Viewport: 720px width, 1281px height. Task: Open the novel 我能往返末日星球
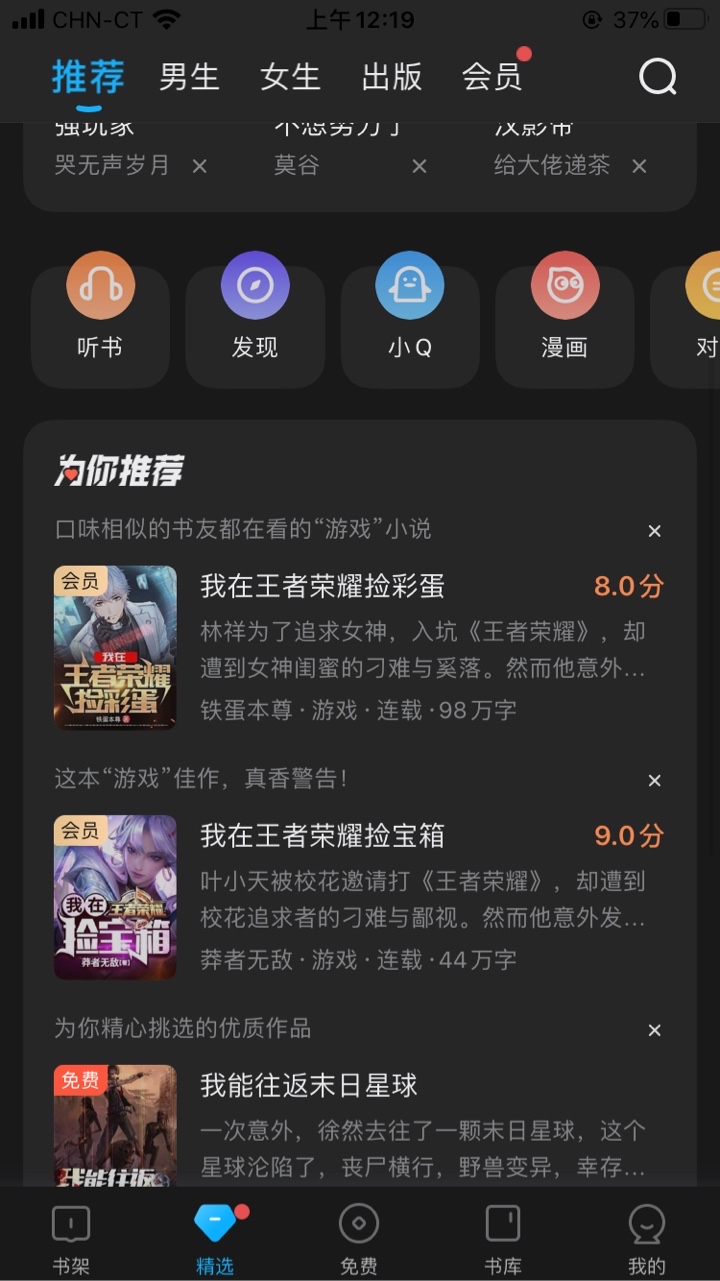click(309, 1086)
